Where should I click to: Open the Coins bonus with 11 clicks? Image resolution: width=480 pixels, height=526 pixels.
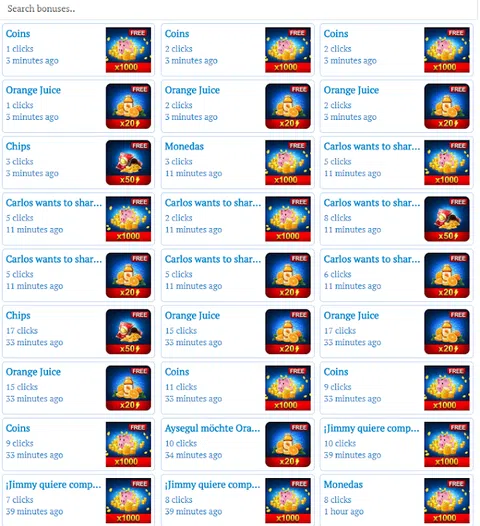click(237, 388)
